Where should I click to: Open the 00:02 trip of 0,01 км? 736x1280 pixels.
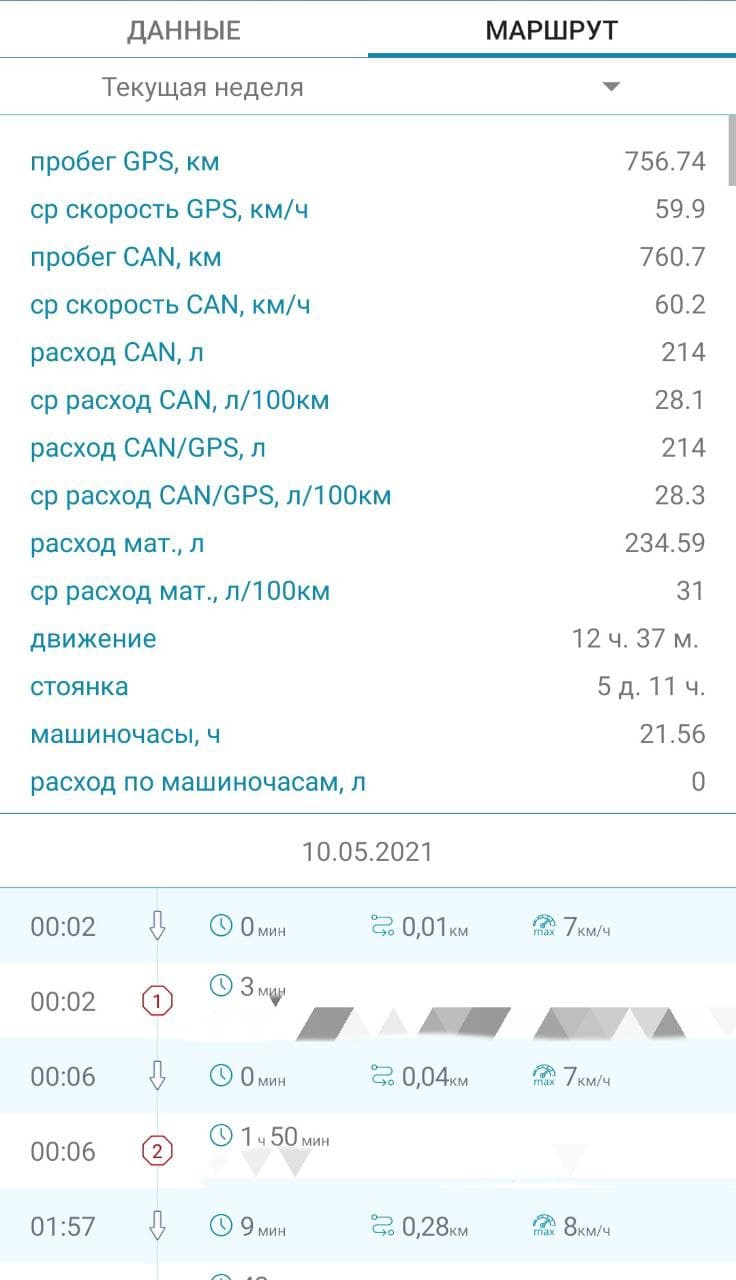click(367, 926)
